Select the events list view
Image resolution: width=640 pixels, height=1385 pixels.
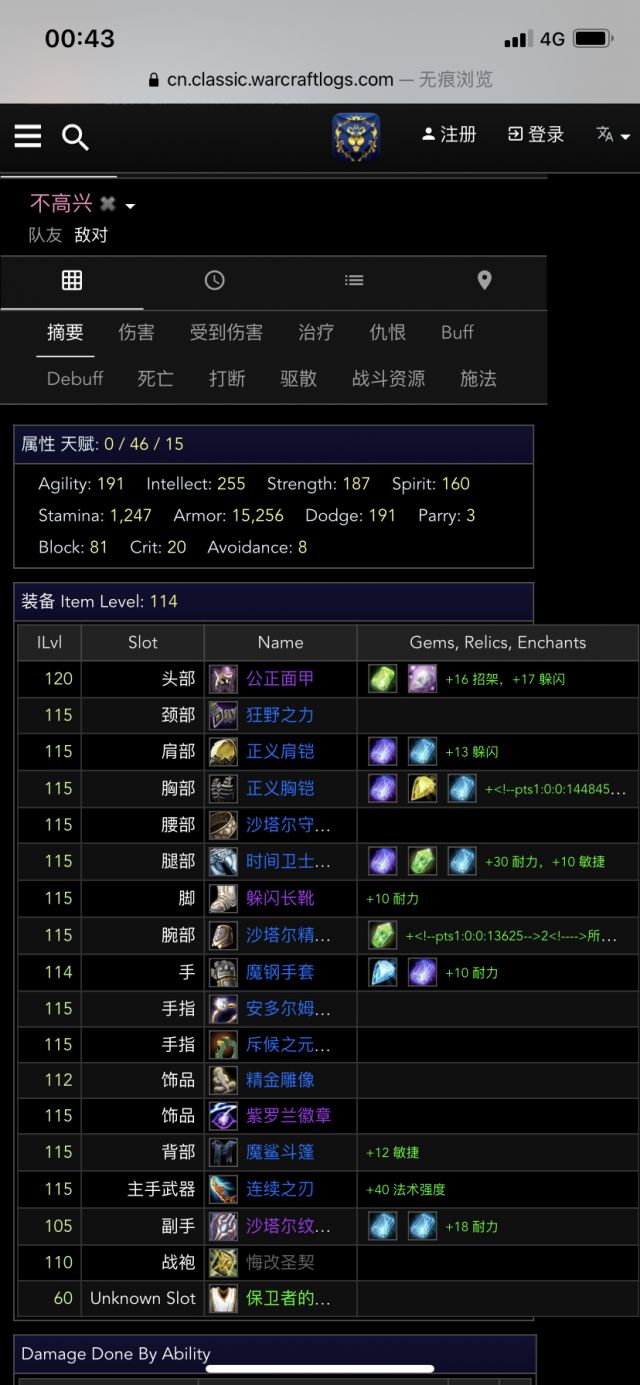[354, 281]
